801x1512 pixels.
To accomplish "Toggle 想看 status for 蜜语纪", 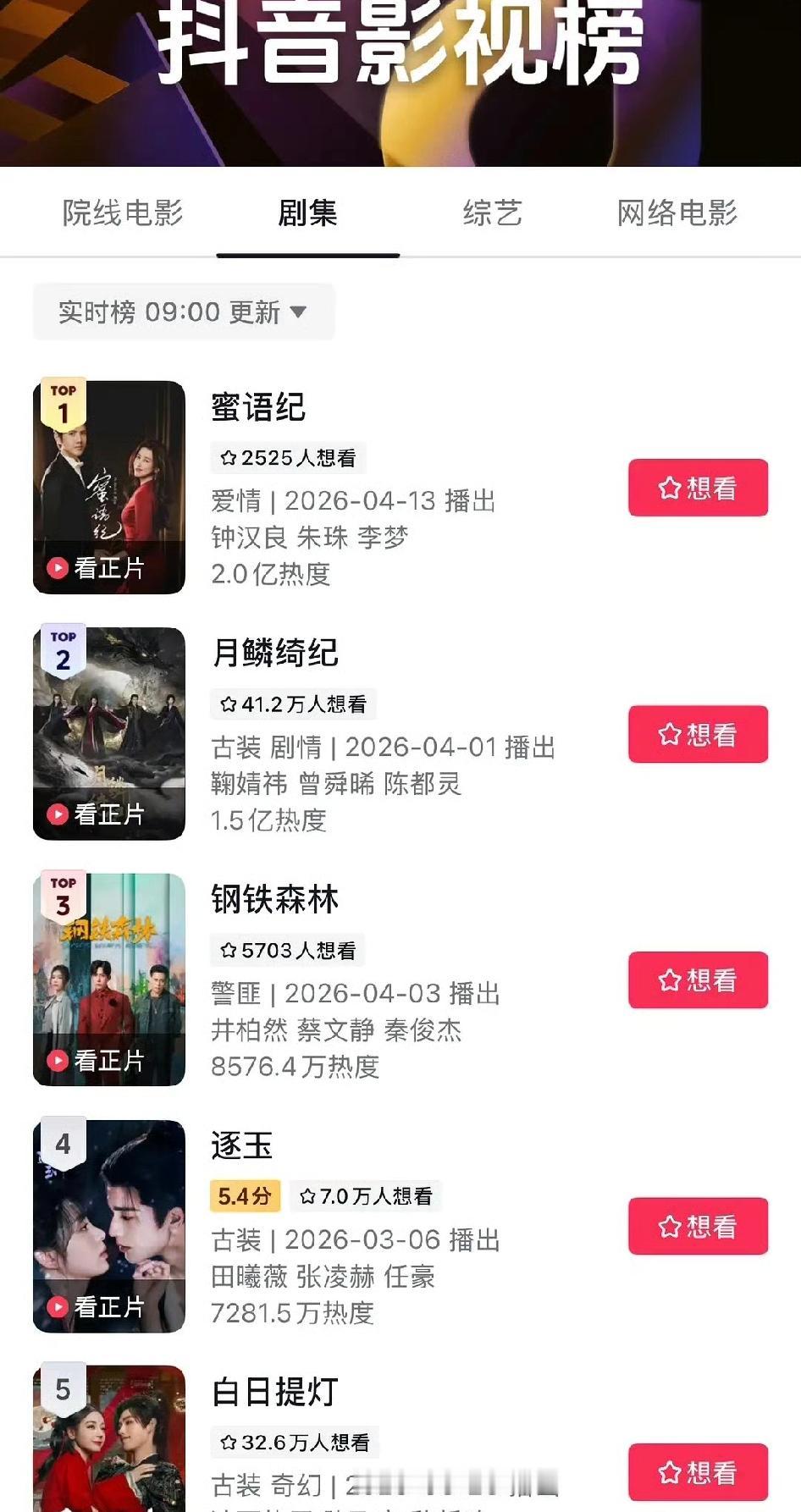I will click(698, 488).
